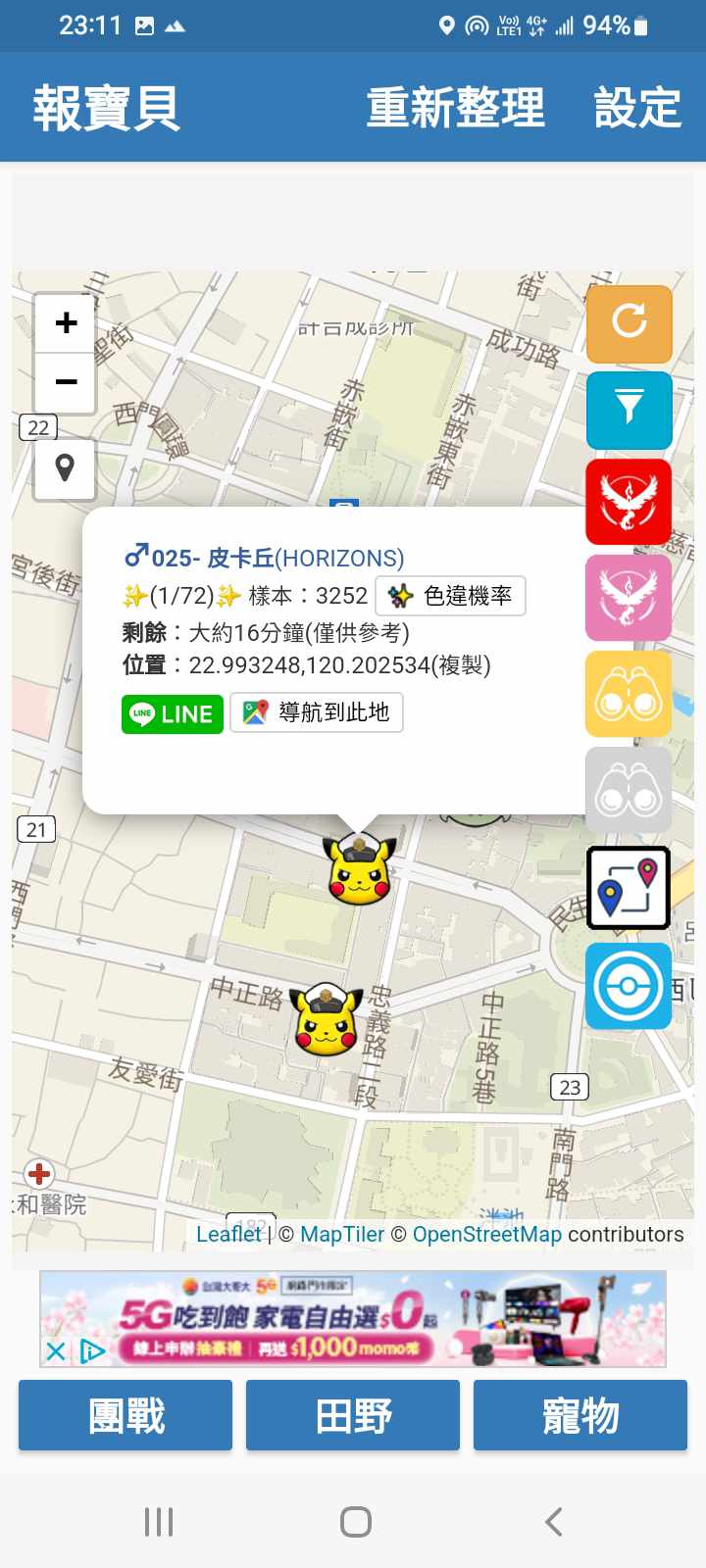Switch to the 團戰 tab
Screen dimensions: 706x1568
coord(126,1415)
